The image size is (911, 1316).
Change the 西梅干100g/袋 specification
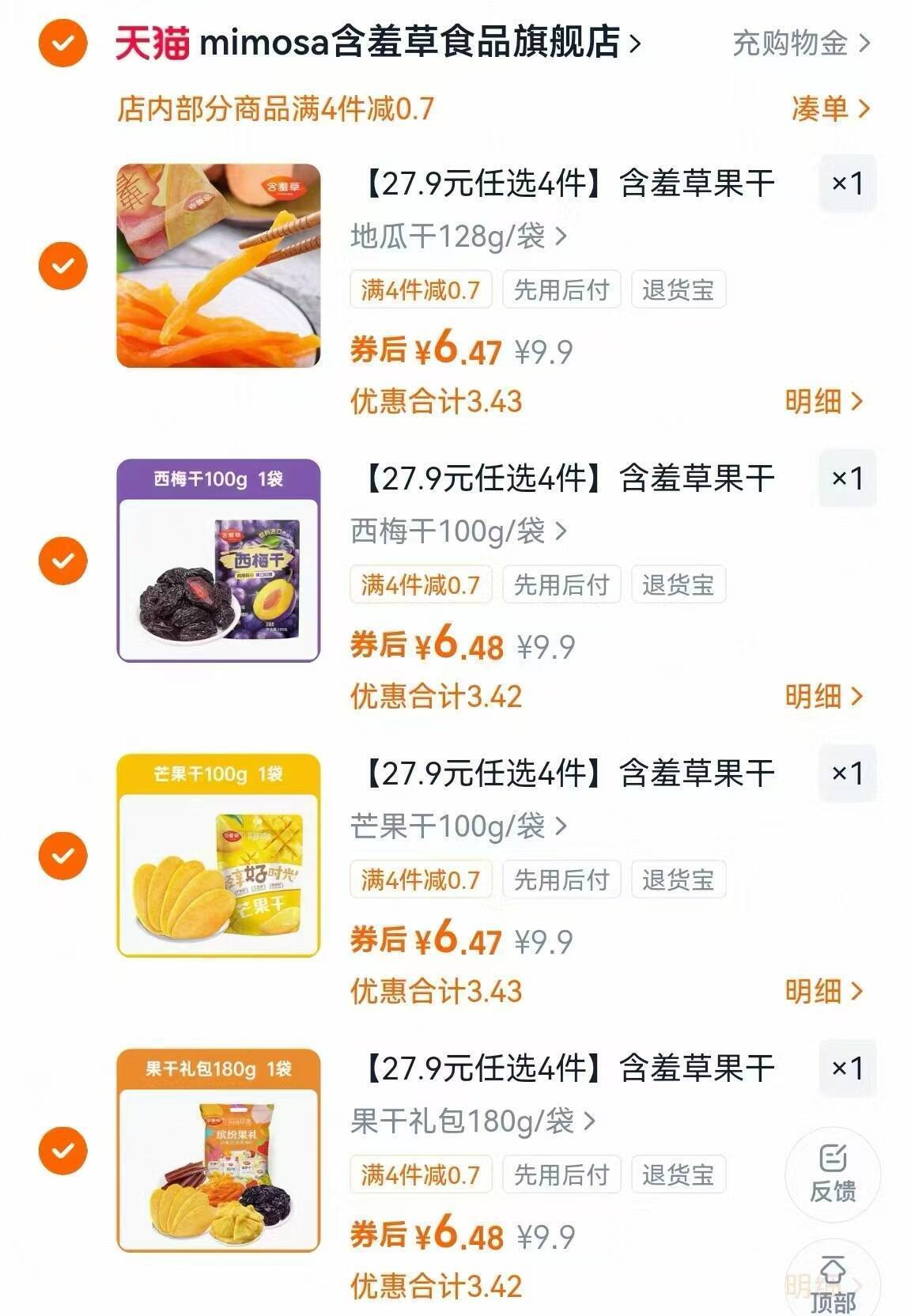coord(459,531)
